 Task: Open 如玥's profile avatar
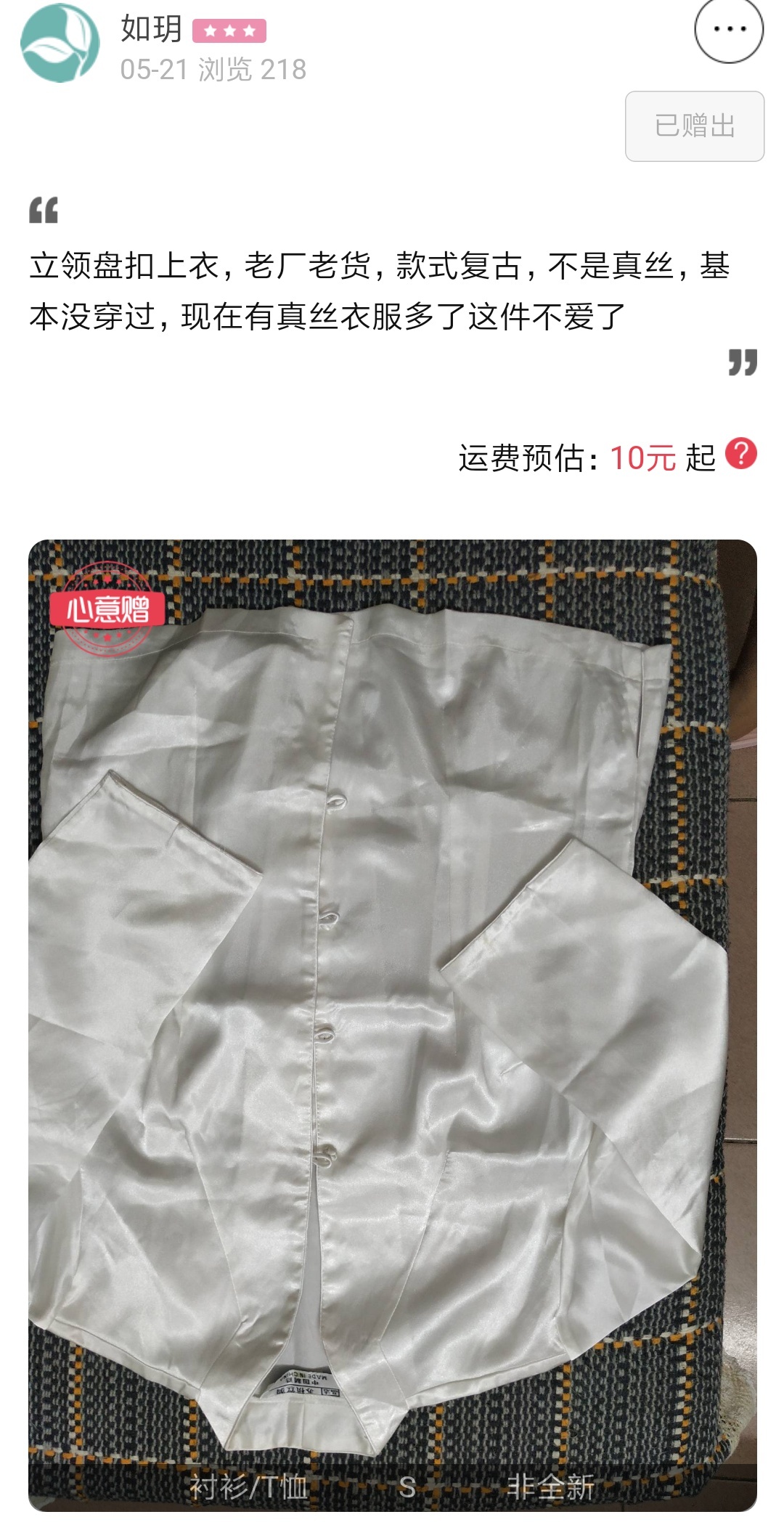coord(60,43)
